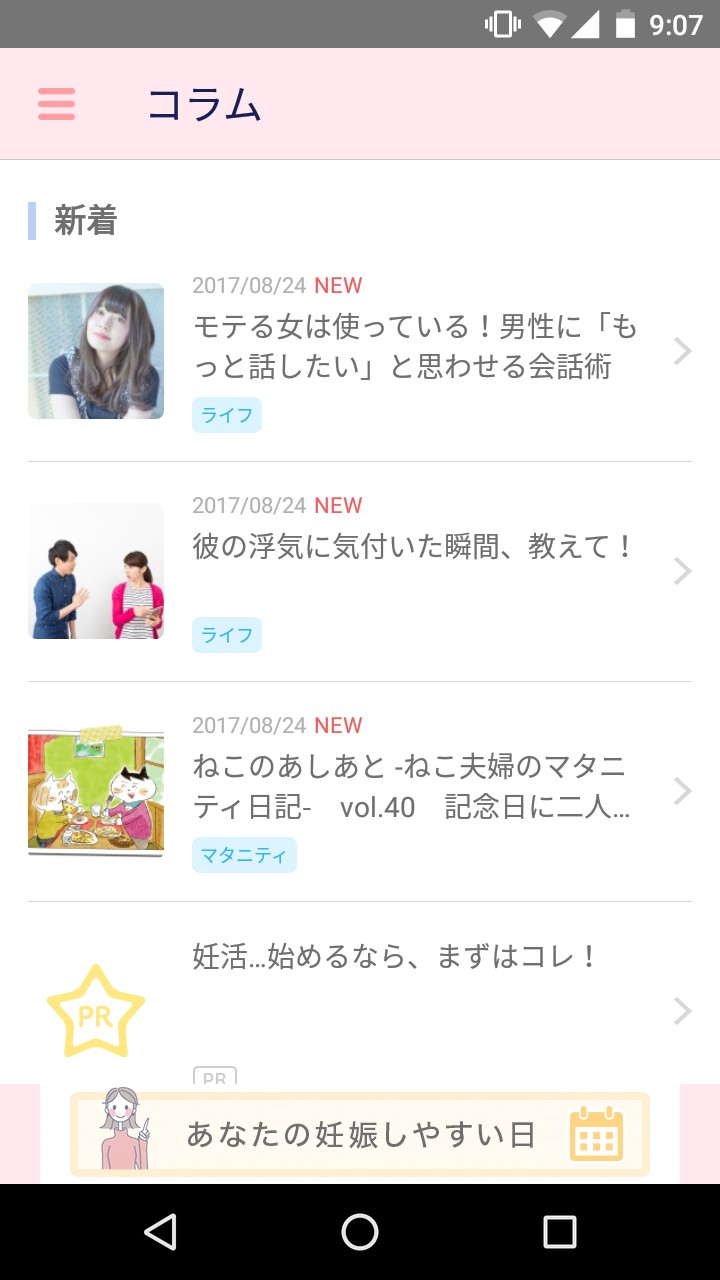Tap the あなたの妊娠しやすい日 banner
Screen dimensions: 720x1280
(x=360, y=1134)
